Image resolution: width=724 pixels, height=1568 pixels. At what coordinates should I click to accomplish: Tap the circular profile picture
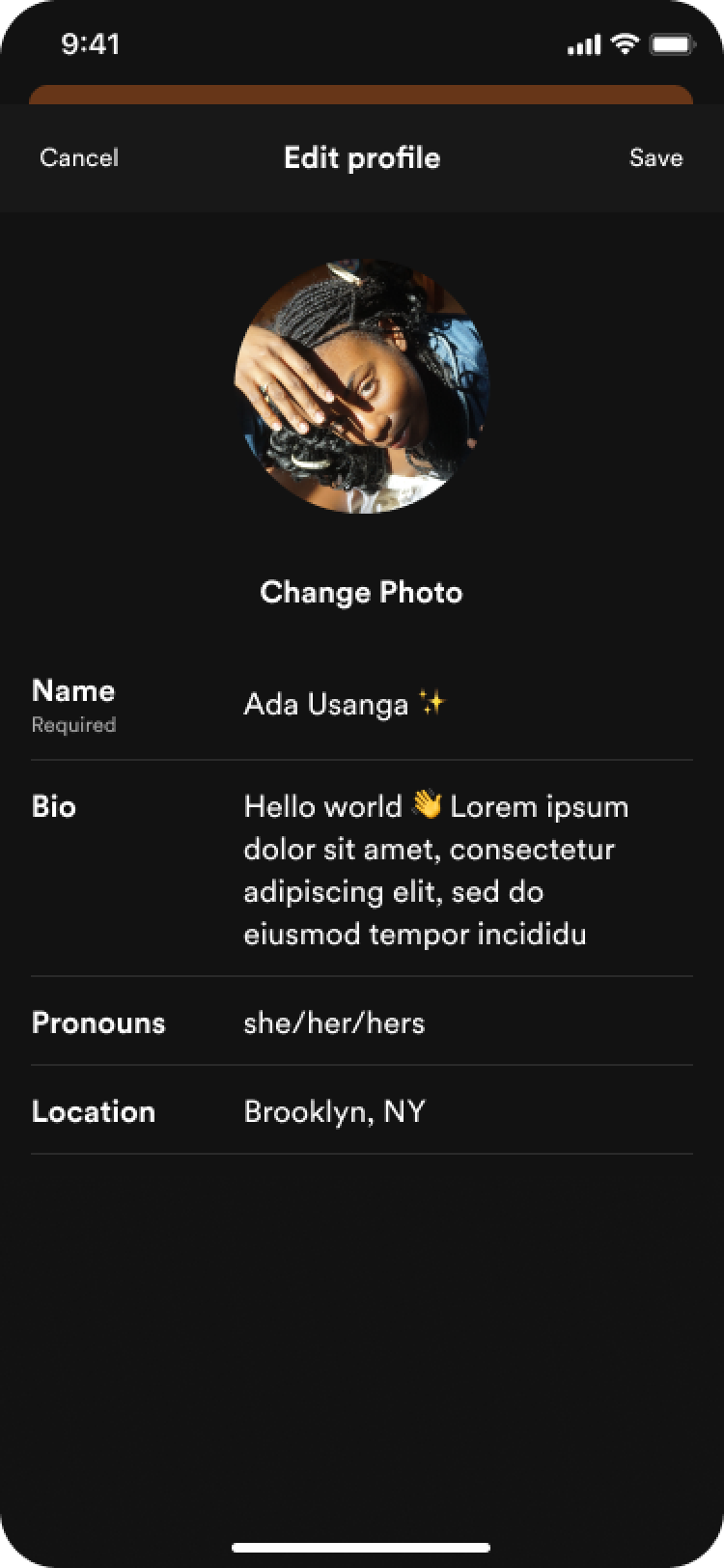pyautogui.click(x=362, y=386)
